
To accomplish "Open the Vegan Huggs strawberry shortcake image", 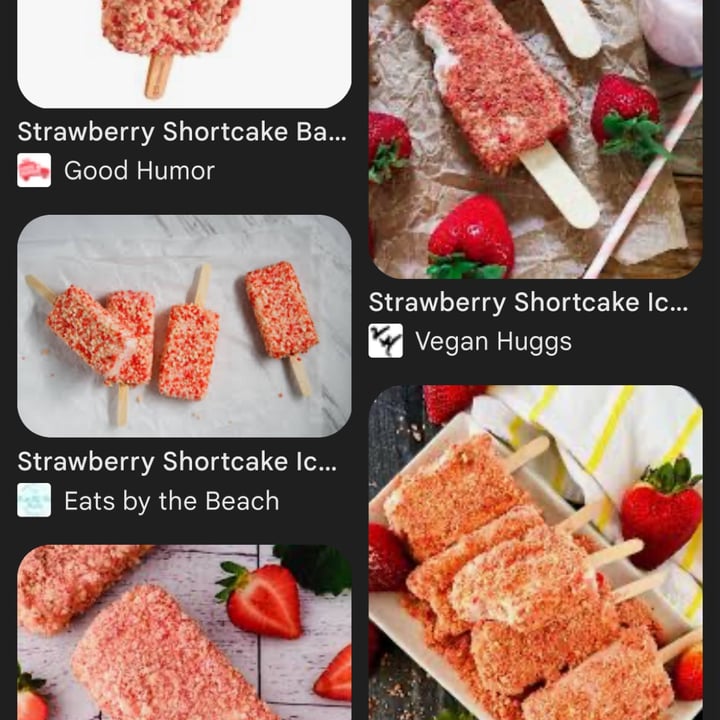I will [x=535, y=138].
